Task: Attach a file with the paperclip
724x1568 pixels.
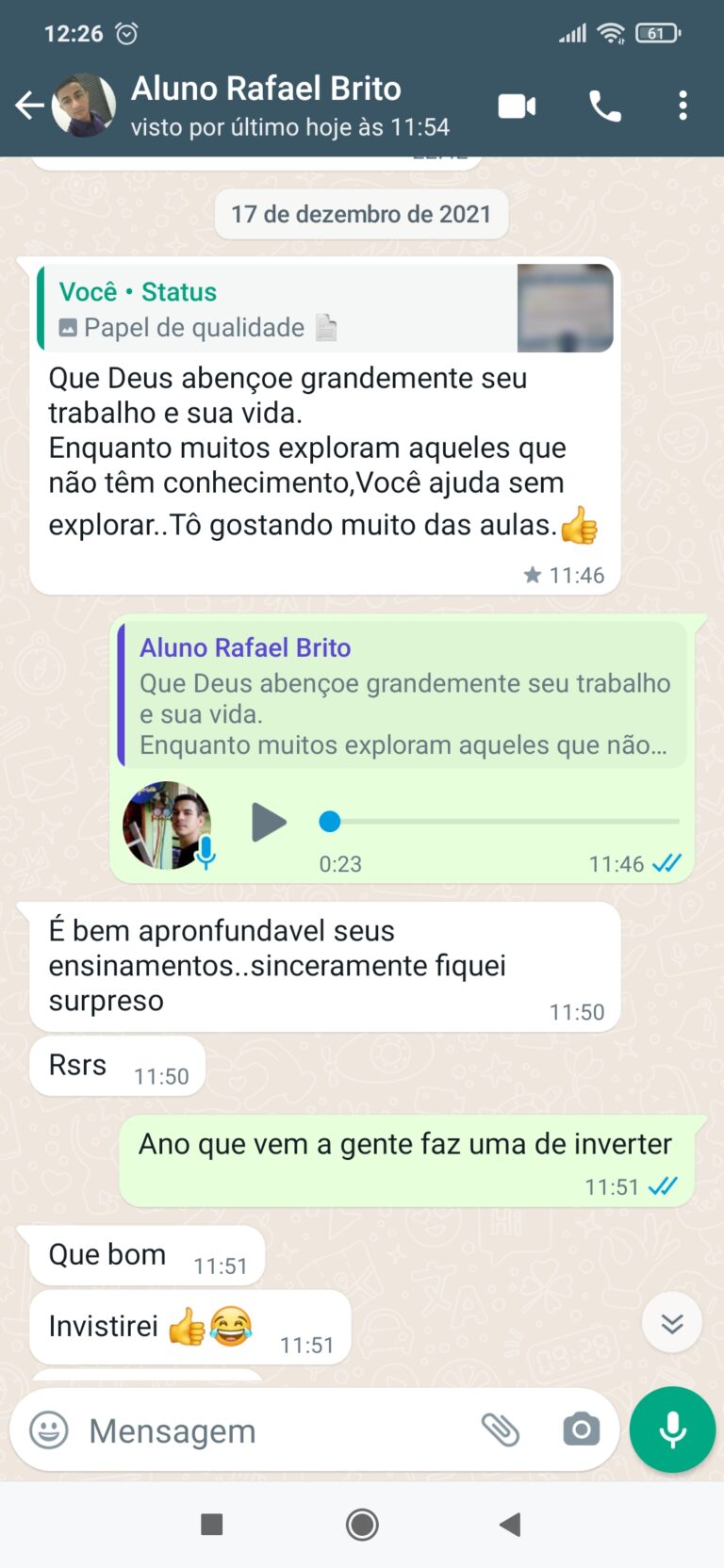Action: [501, 1430]
